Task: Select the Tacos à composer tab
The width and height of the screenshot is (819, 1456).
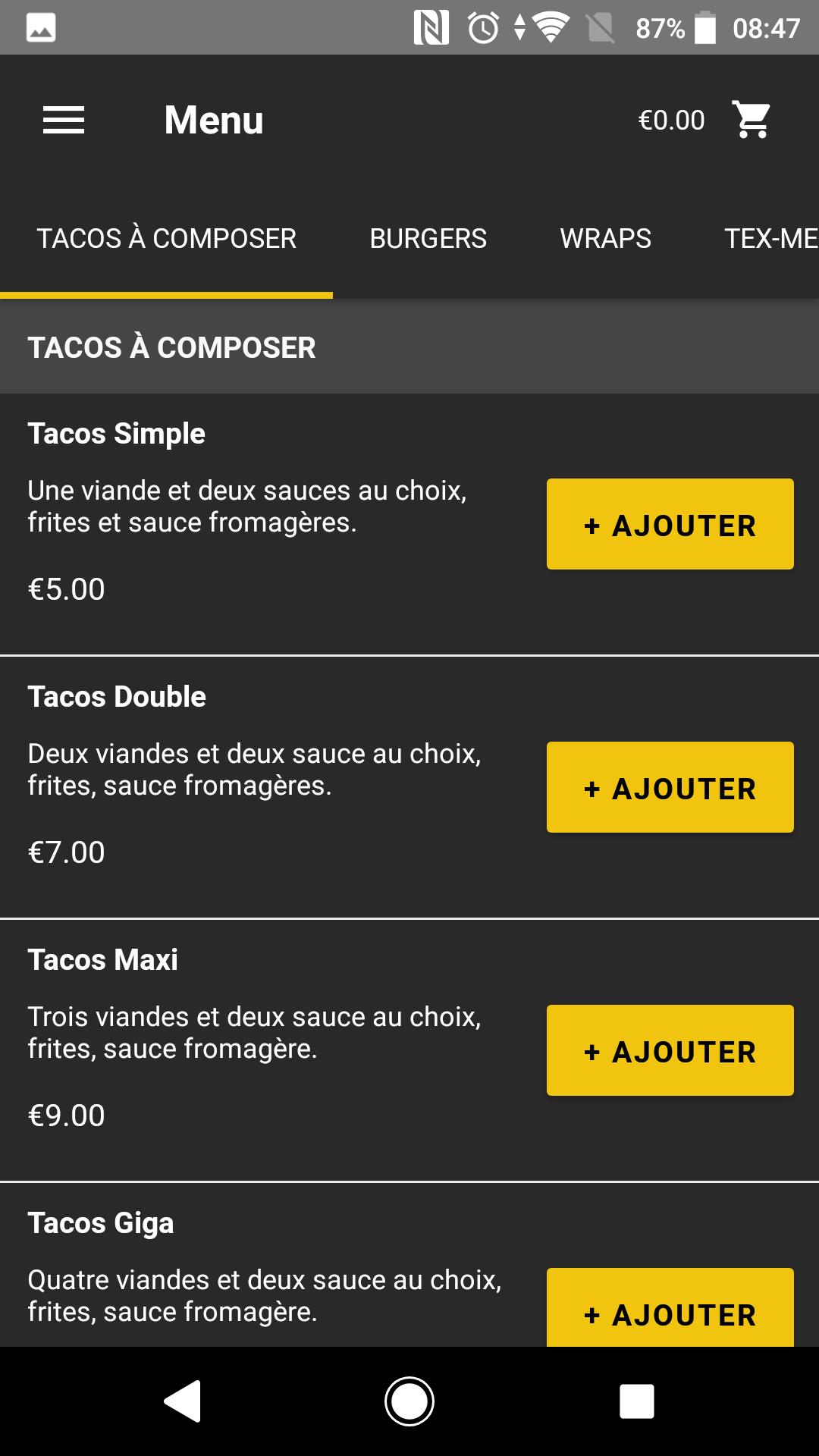Action: pyautogui.click(x=167, y=238)
